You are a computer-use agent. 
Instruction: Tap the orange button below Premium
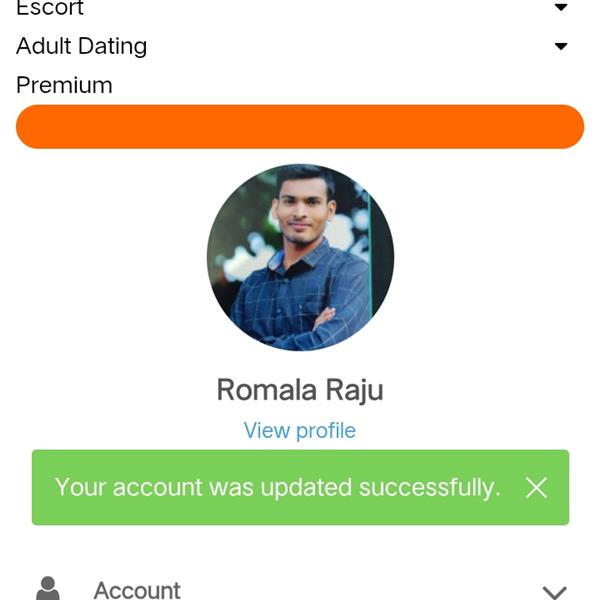coord(300,127)
